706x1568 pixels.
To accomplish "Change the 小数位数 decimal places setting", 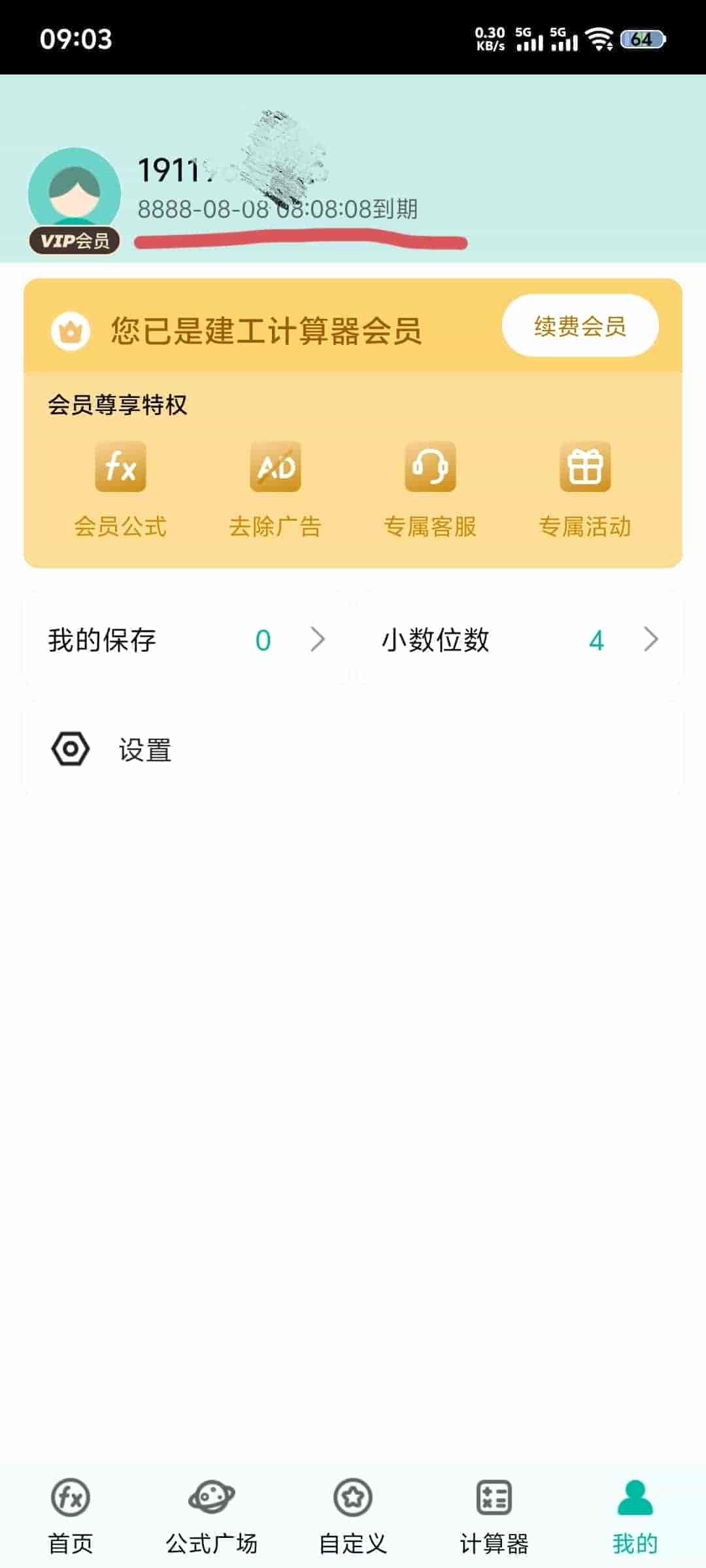I will click(x=520, y=639).
